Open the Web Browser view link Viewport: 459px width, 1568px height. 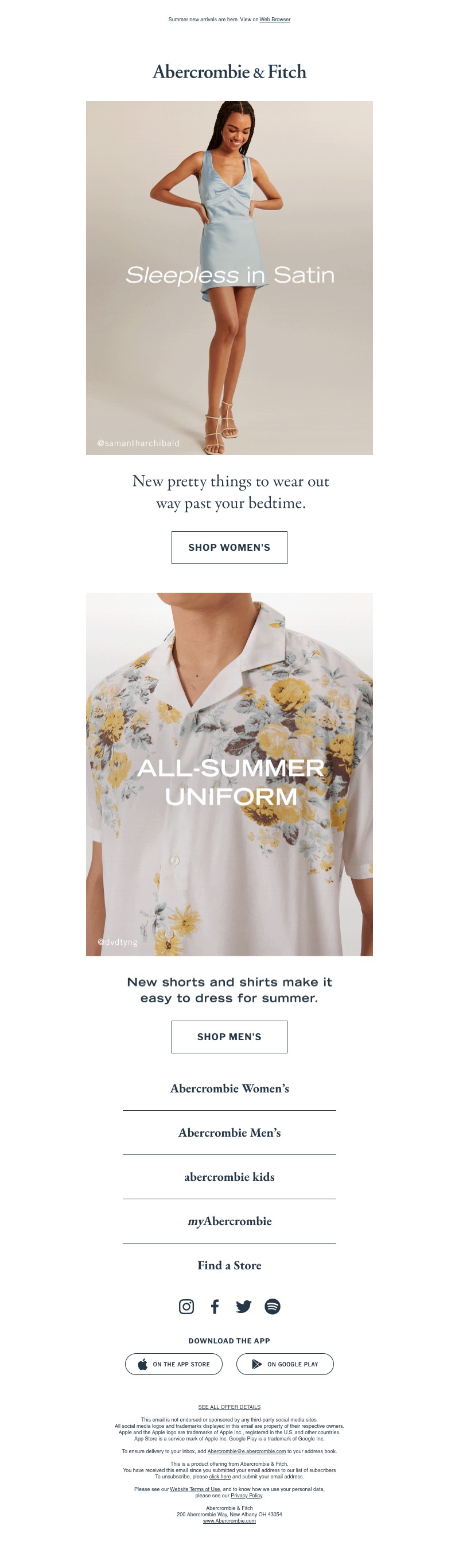(275, 20)
